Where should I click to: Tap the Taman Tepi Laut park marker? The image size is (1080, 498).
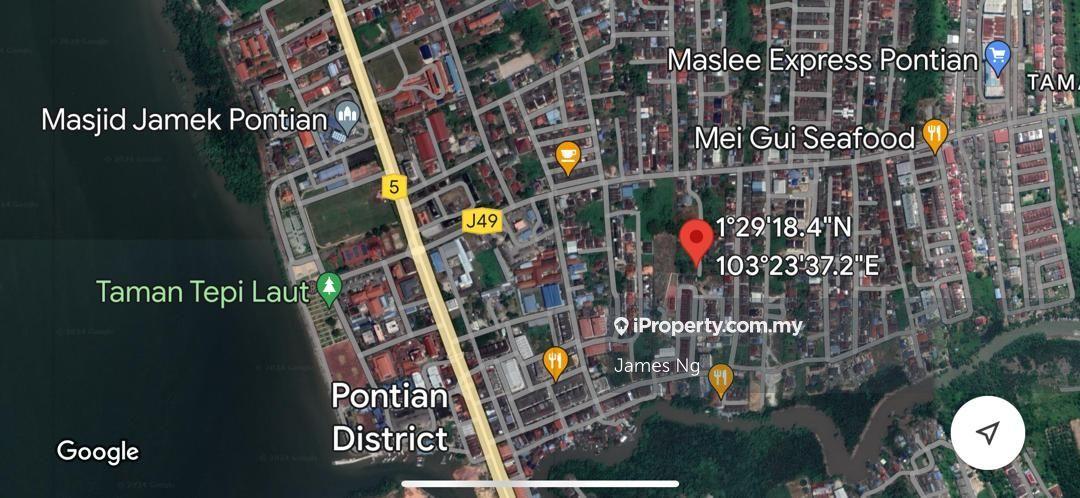coord(328,289)
